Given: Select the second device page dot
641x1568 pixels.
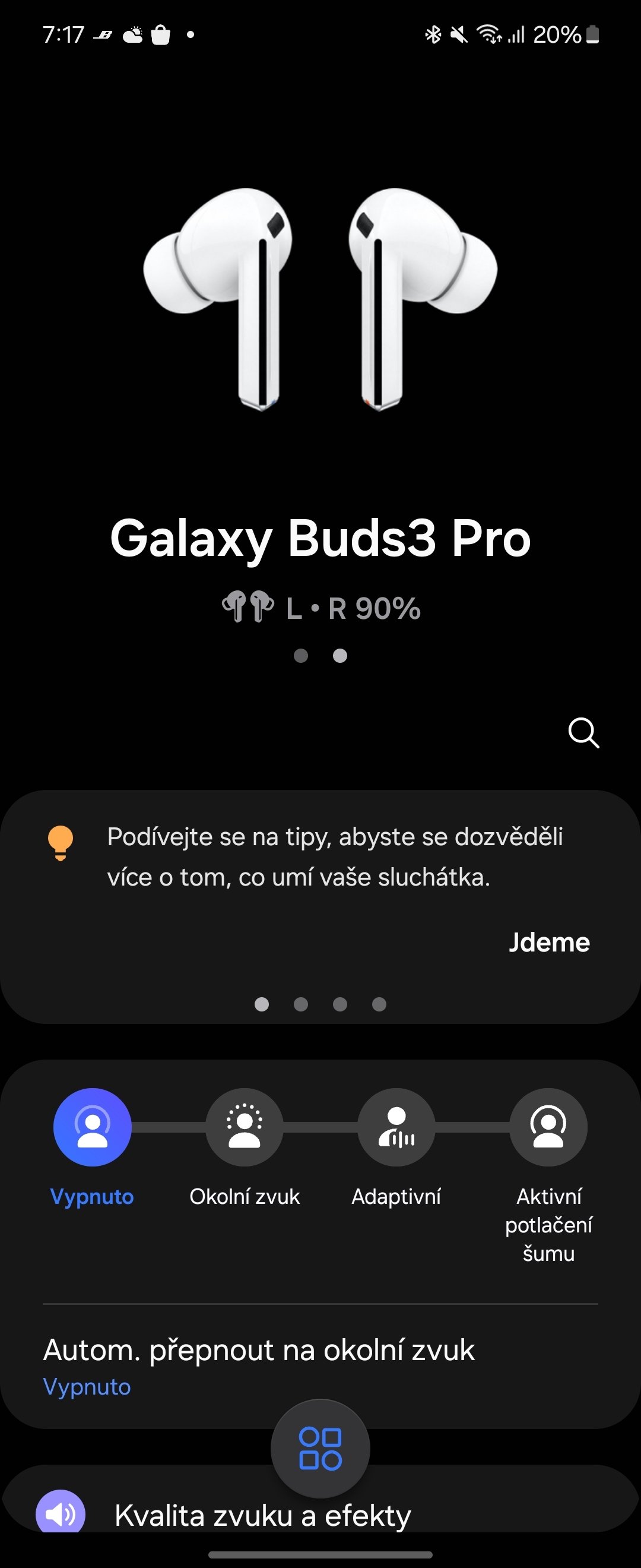Looking at the screenshot, I should click(339, 656).
